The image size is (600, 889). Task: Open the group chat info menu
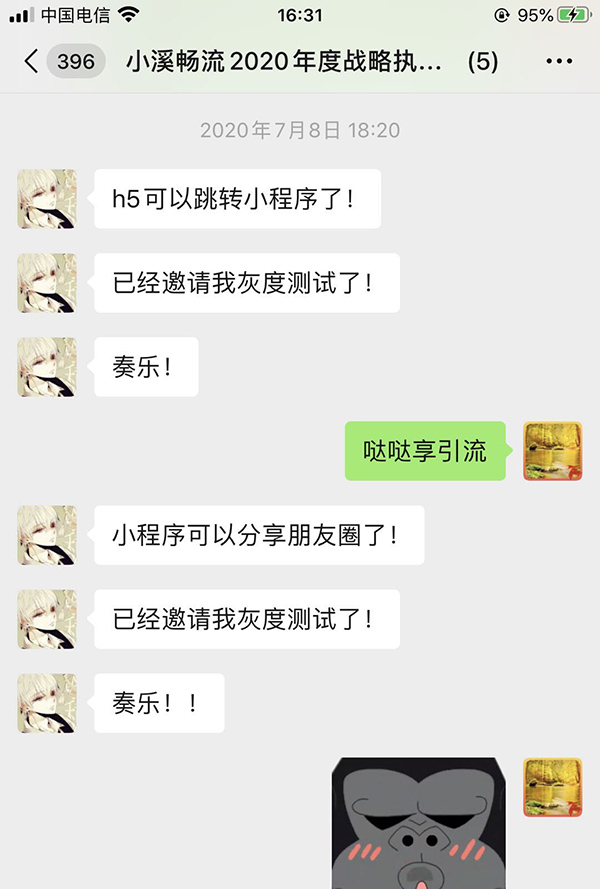pyautogui.click(x=559, y=61)
